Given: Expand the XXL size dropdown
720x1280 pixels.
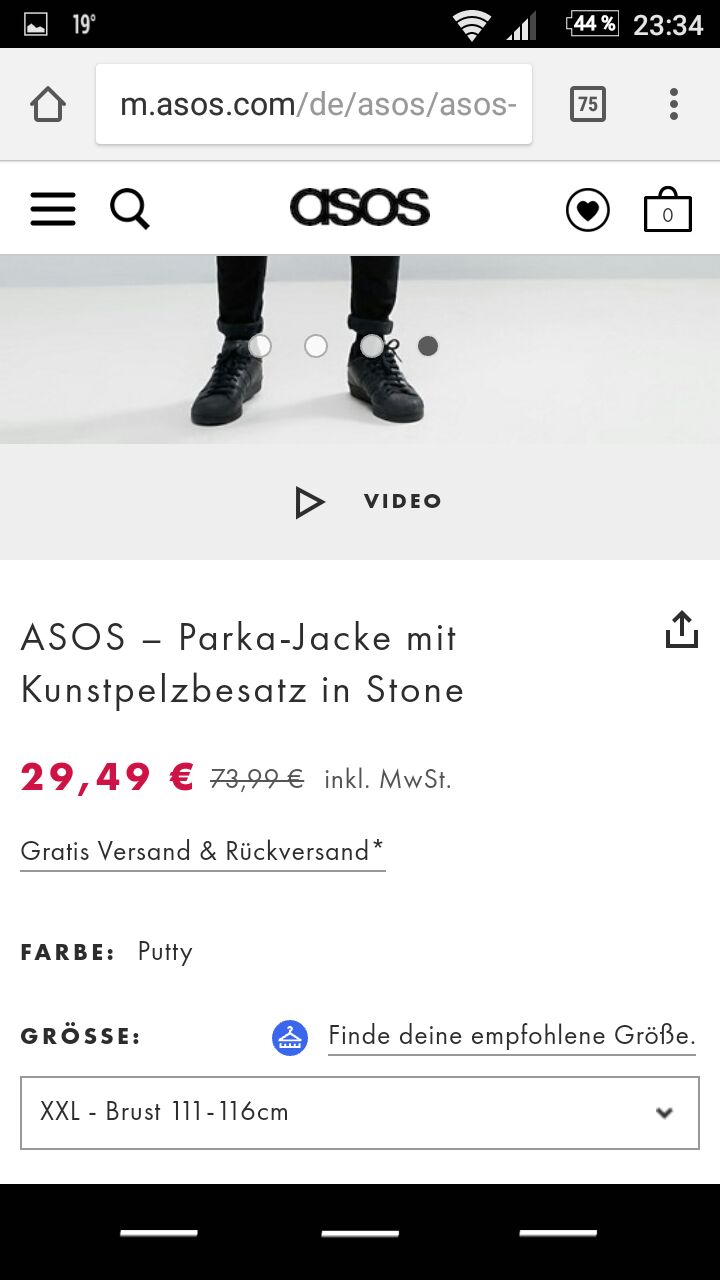Looking at the screenshot, I should pyautogui.click(x=360, y=1112).
